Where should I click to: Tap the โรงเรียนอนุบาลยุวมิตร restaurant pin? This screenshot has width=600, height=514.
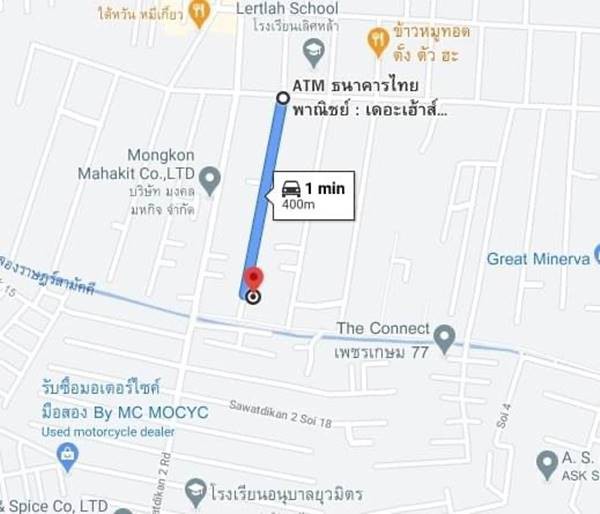pos(195,494)
